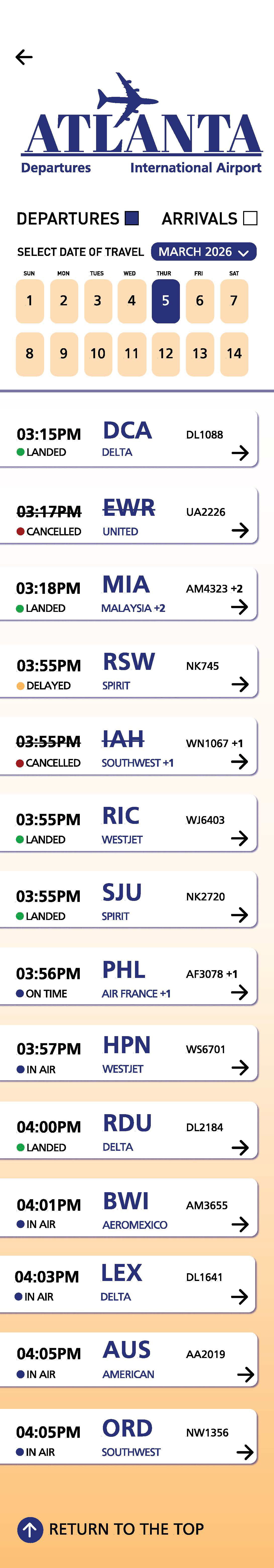View American flight AA2019 to AUS
Screen dimensions: 274x1568
[x=128, y=1361]
